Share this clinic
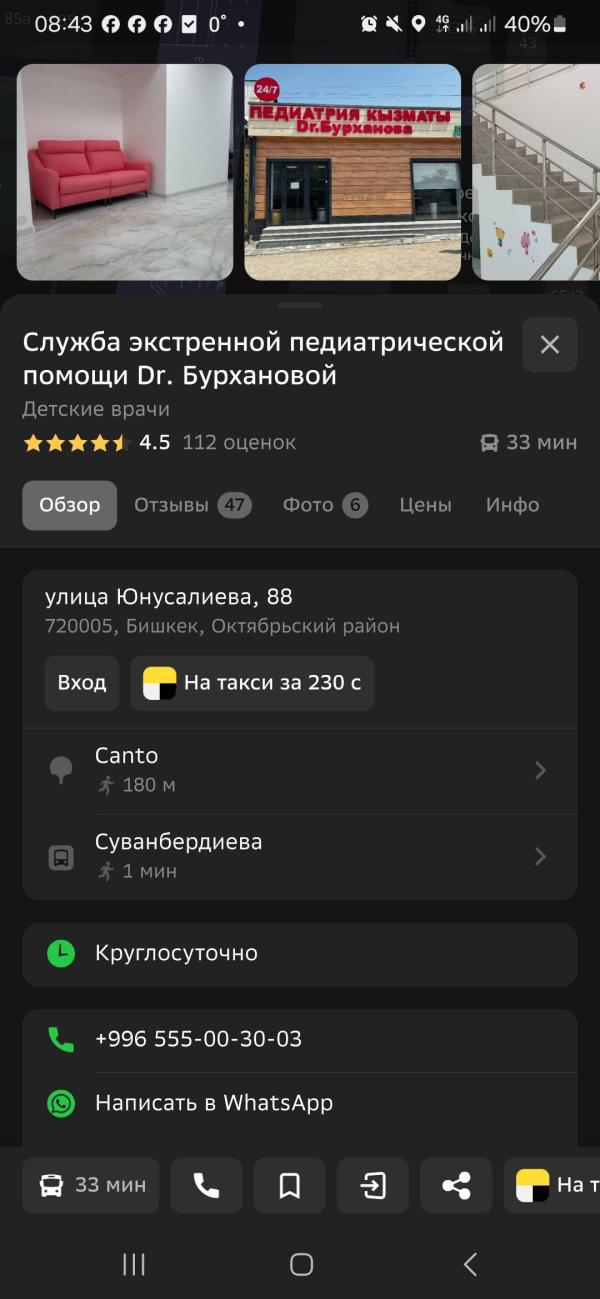This screenshot has width=600, height=1299. 456,1185
